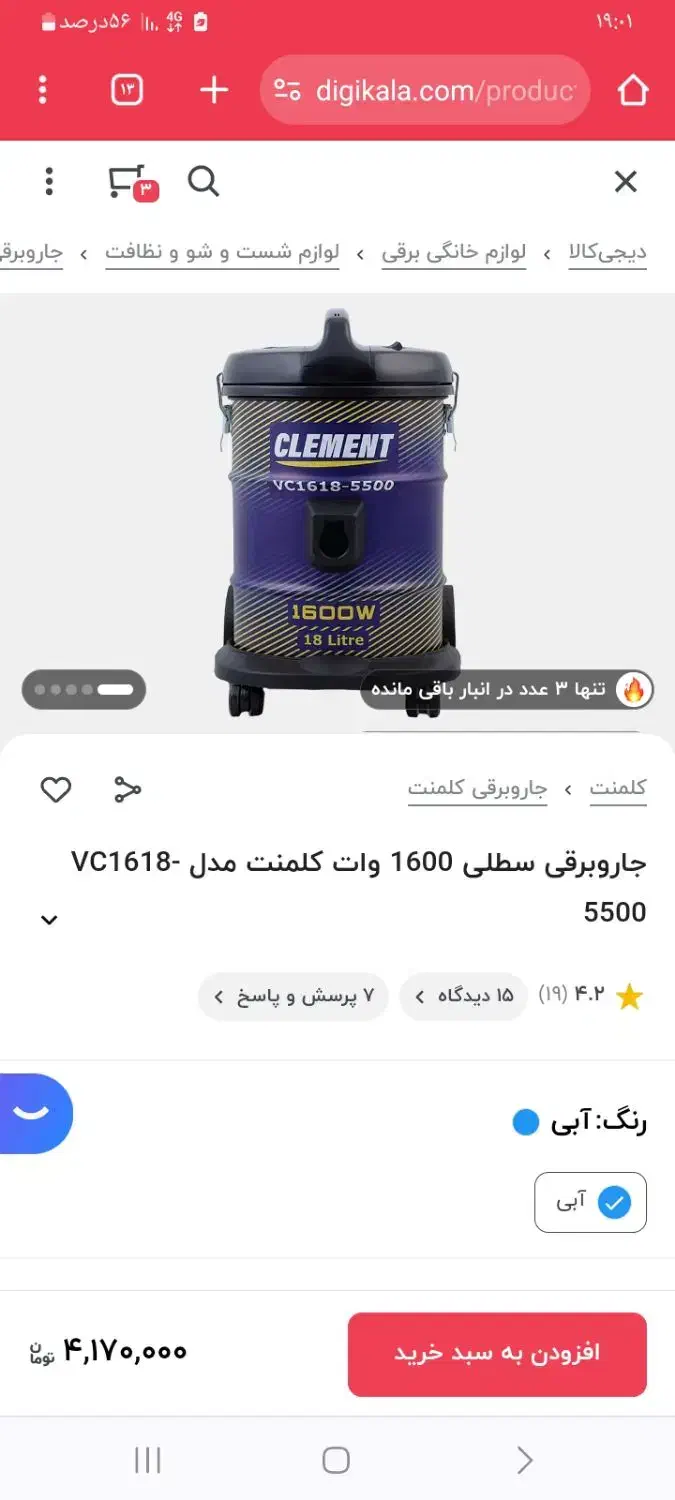Expand the product title chevron
The width and height of the screenshot is (675, 1500).
click(49, 920)
